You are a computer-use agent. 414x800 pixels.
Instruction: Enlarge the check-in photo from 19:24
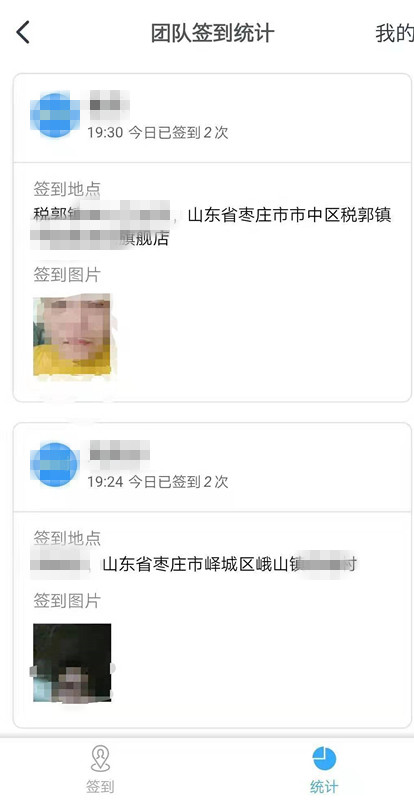(x=72, y=662)
